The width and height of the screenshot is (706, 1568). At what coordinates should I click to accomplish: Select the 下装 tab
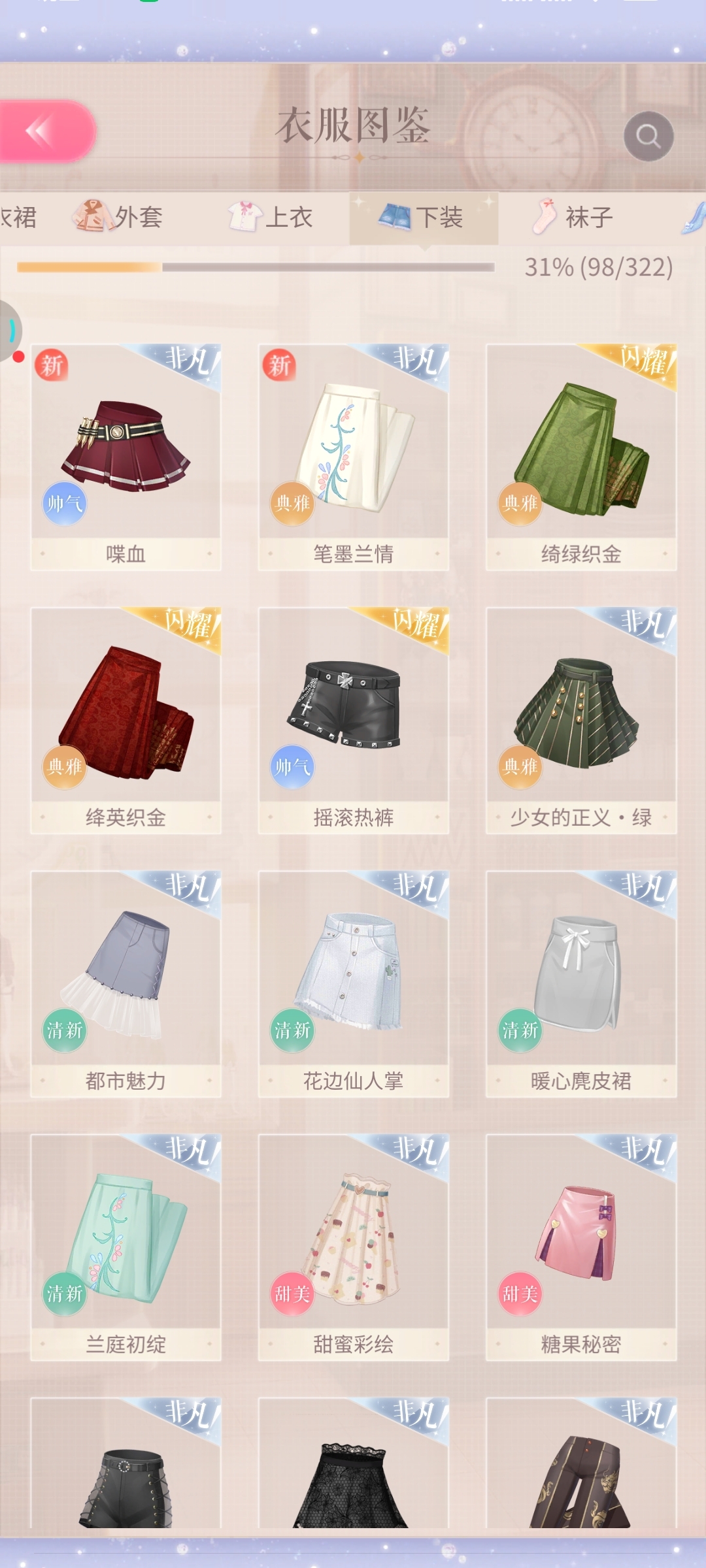(424, 217)
